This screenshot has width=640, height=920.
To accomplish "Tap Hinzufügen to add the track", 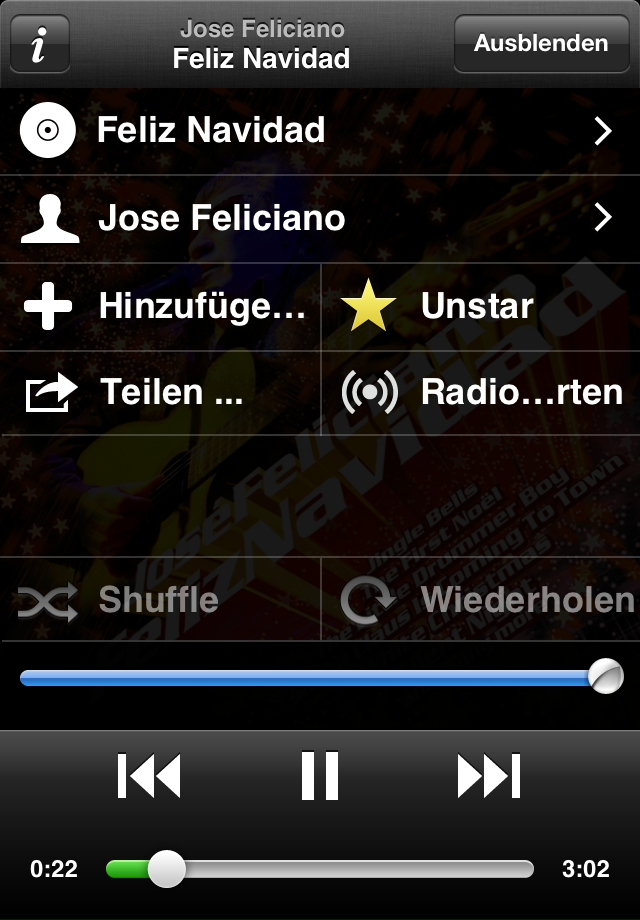I will [x=160, y=307].
